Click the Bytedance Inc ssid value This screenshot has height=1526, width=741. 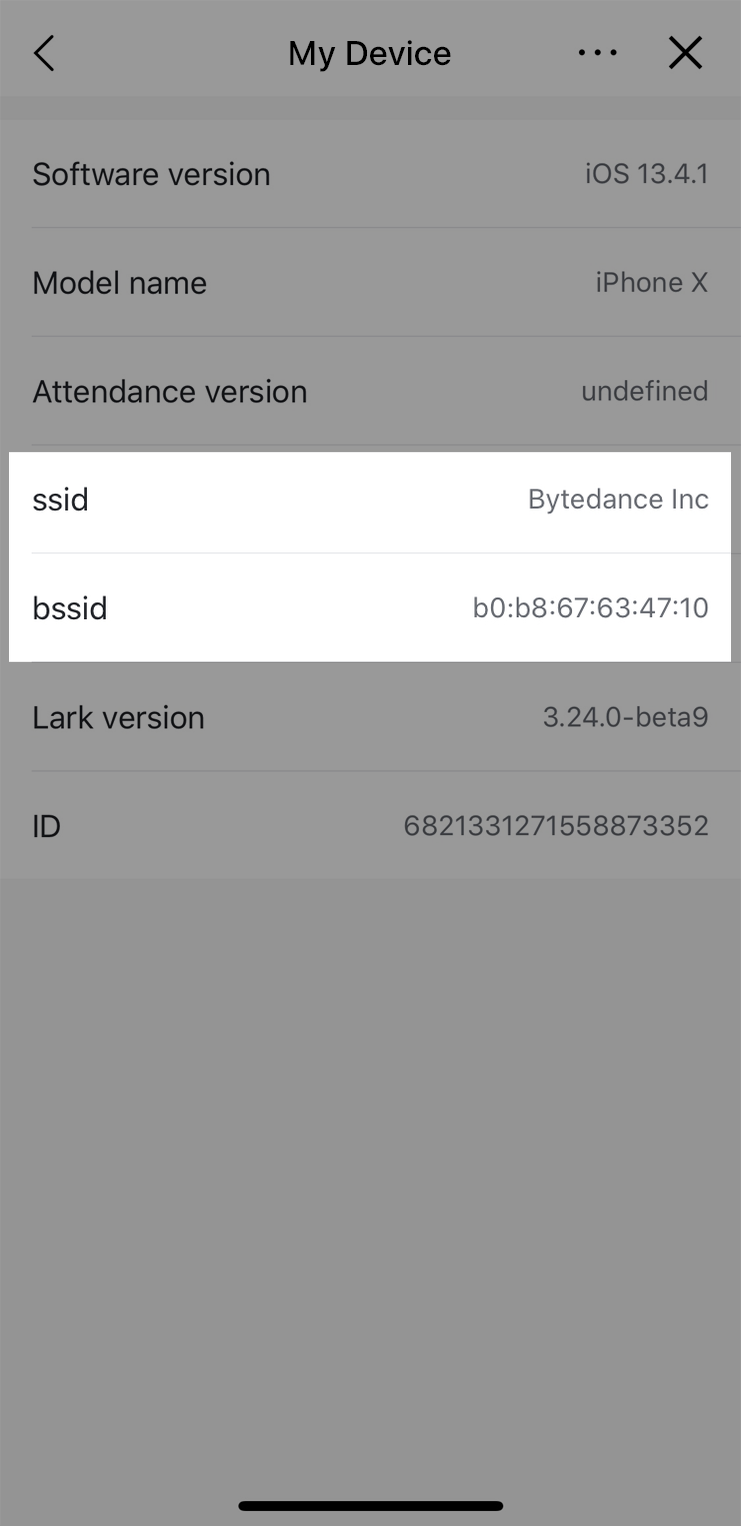click(617, 499)
